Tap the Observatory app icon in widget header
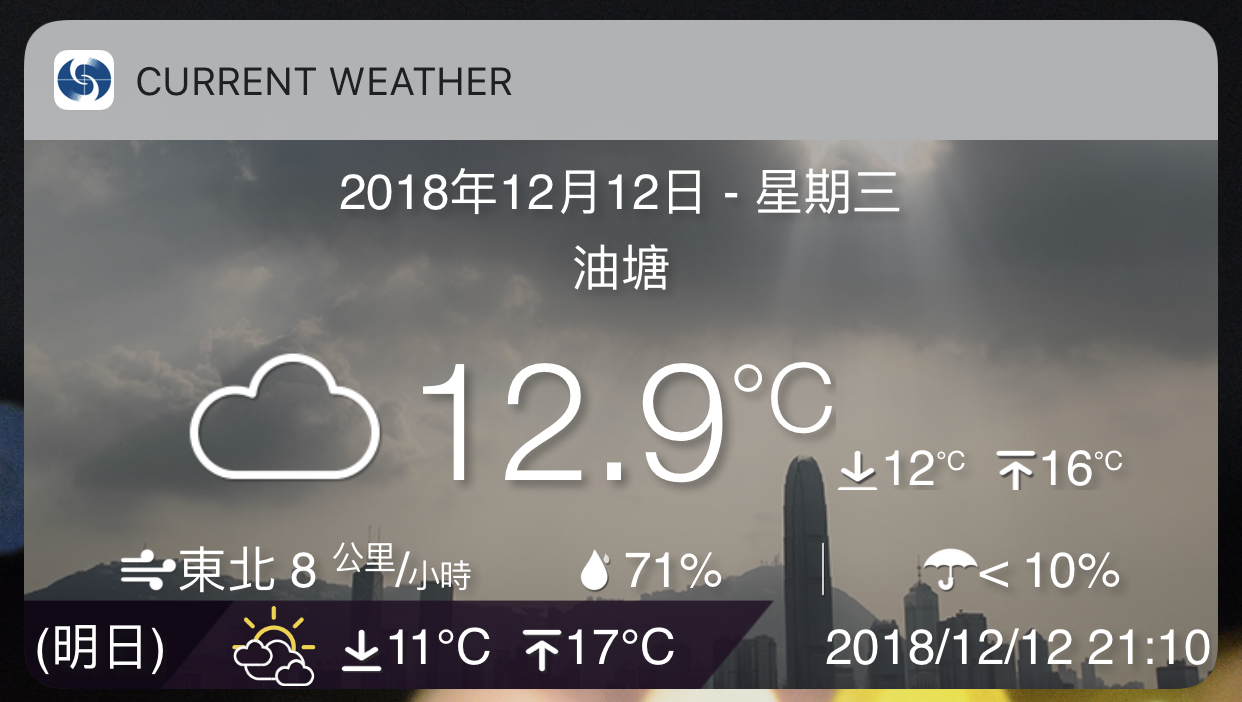Screen dimensions: 1242x702 pyautogui.click(x=83, y=80)
